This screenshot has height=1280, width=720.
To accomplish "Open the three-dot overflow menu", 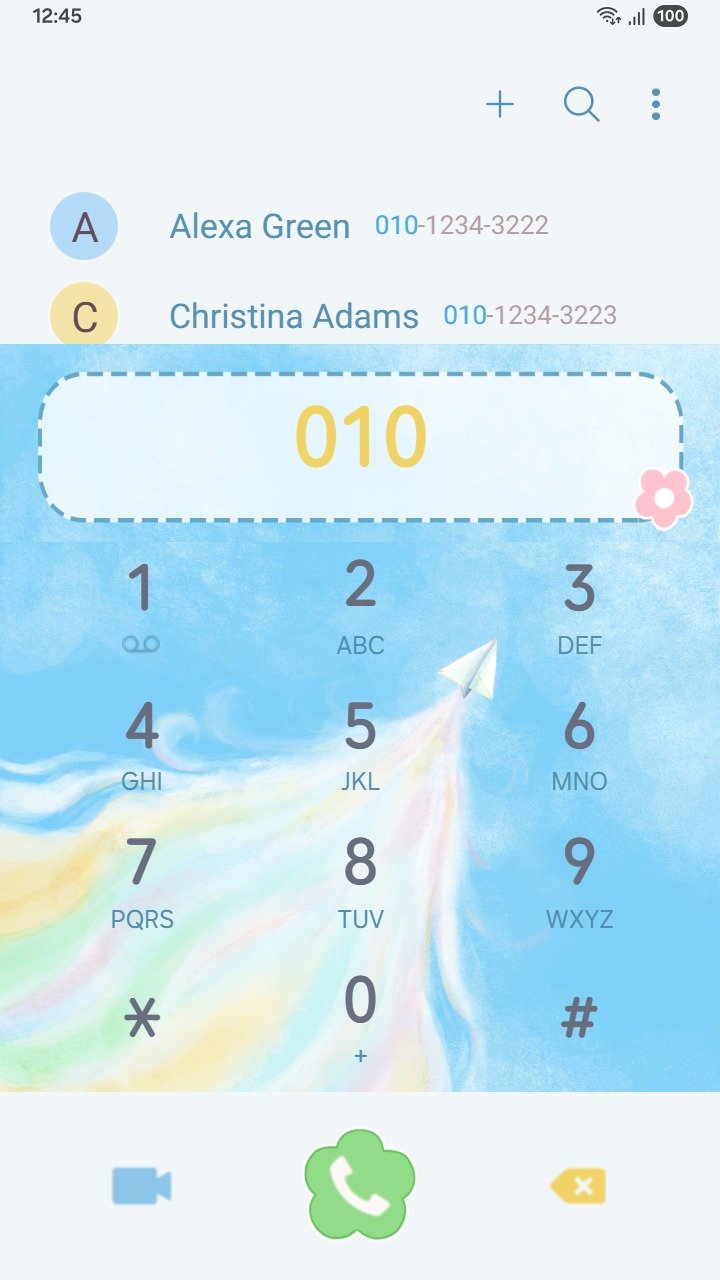I will point(656,104).
